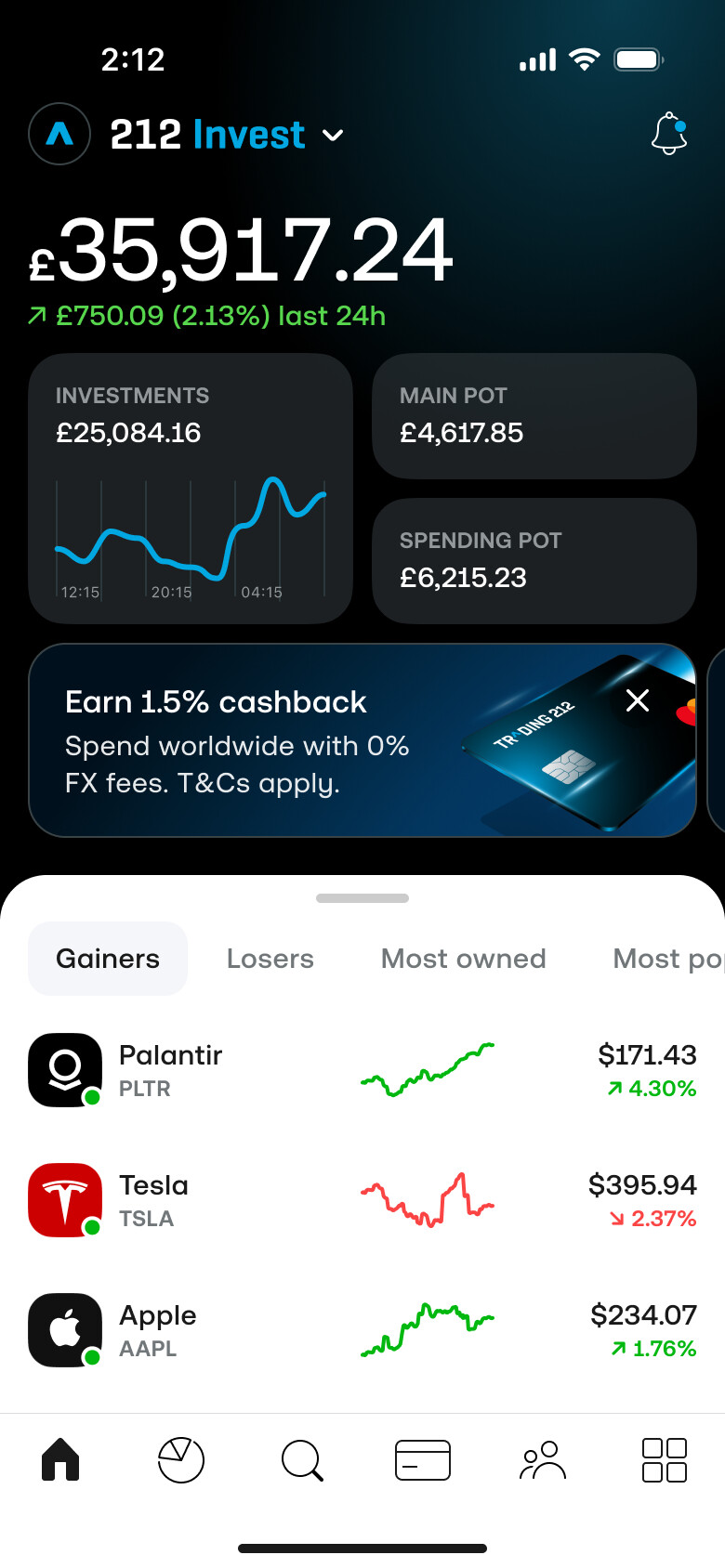Open the Investments card
The width and height of the screenshot is (725, 1568).
pyautogui.click(x=191, y=488)
